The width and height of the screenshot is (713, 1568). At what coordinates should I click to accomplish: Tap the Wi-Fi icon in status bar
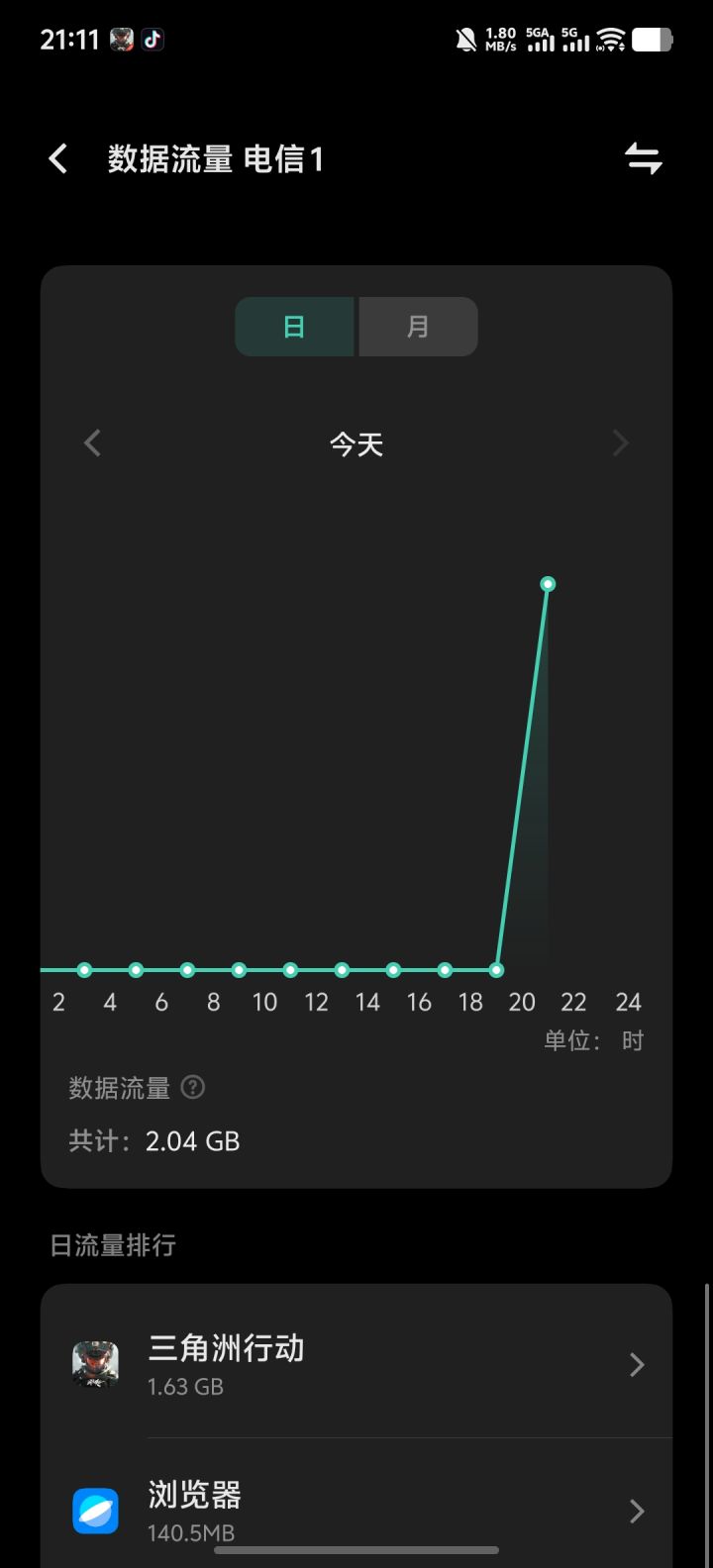click(x=611, y=40)
